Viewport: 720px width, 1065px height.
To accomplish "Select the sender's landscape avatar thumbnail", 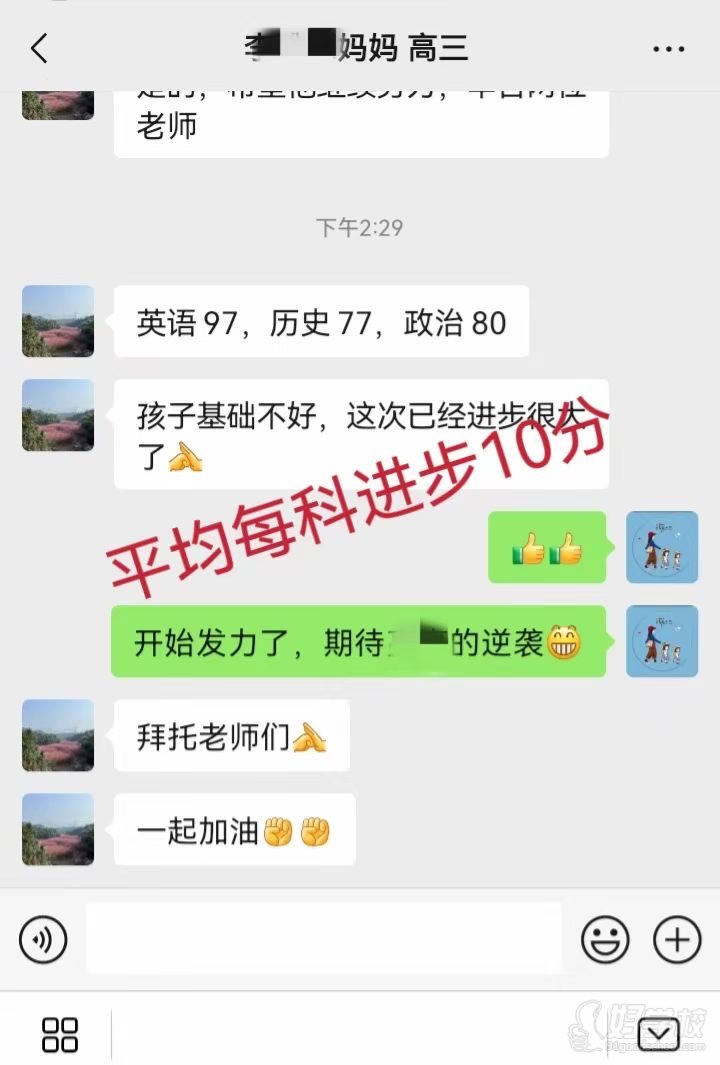I will point(57,322).
